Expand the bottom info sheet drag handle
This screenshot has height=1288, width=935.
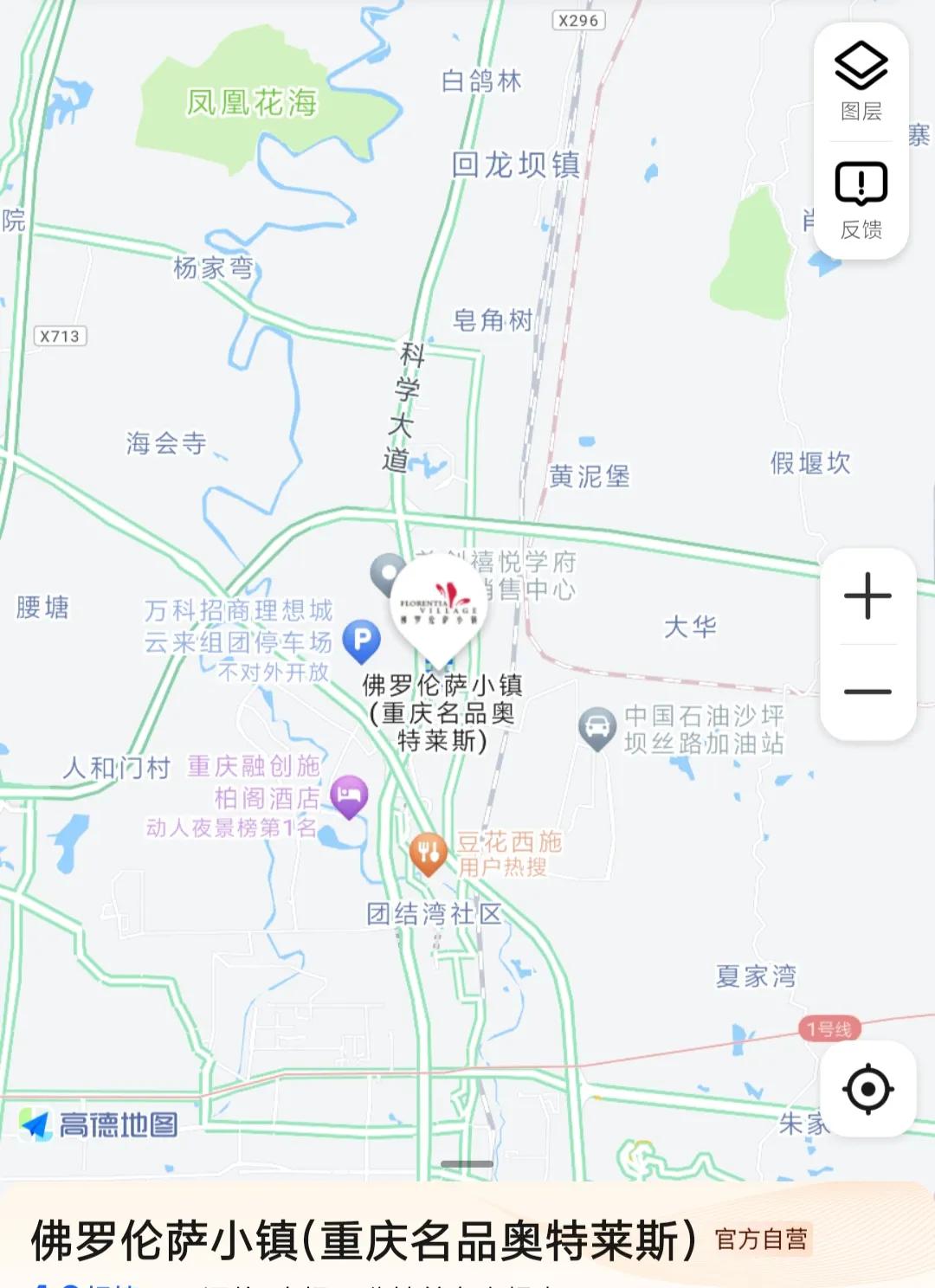point(467,1164)
